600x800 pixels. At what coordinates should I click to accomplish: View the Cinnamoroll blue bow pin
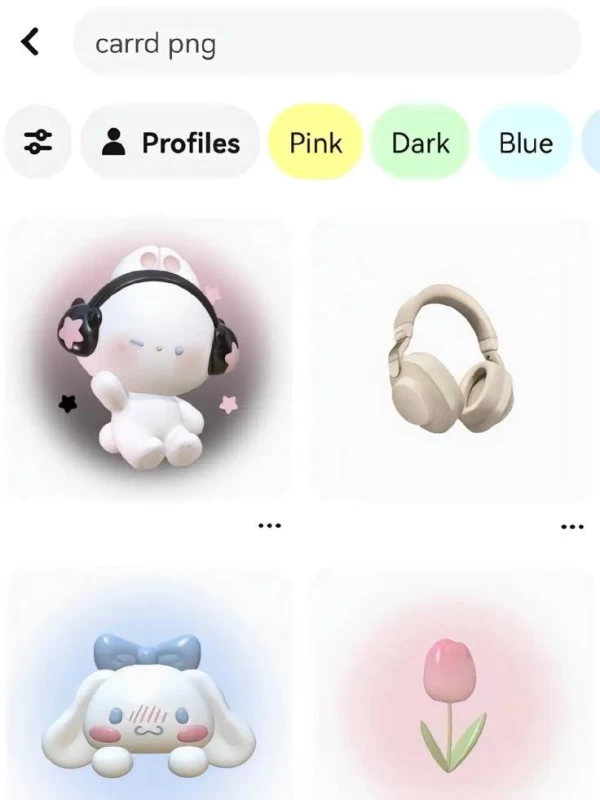(150, 690)
